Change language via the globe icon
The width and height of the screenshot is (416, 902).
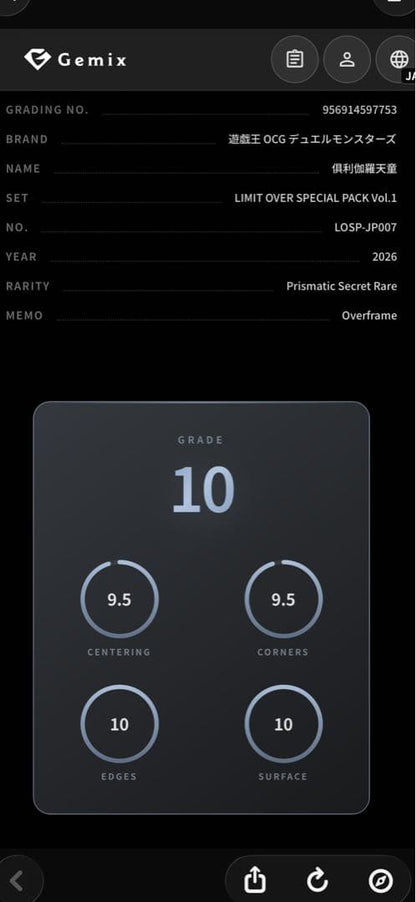coord(397,59)
